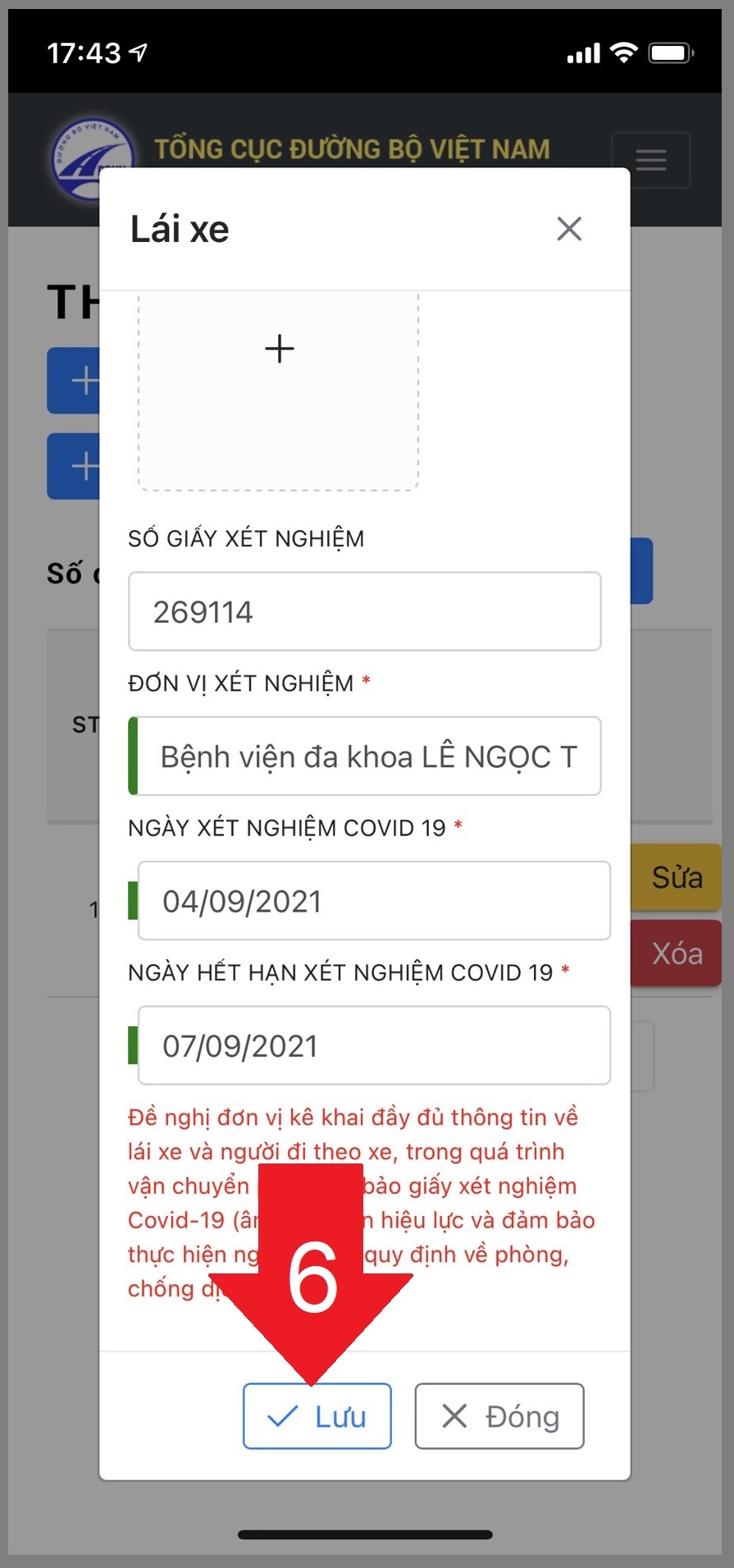734x1568 pixels.
Task: Change the test expiry date 07/09/2021
Action: (x=374, y=1045)
